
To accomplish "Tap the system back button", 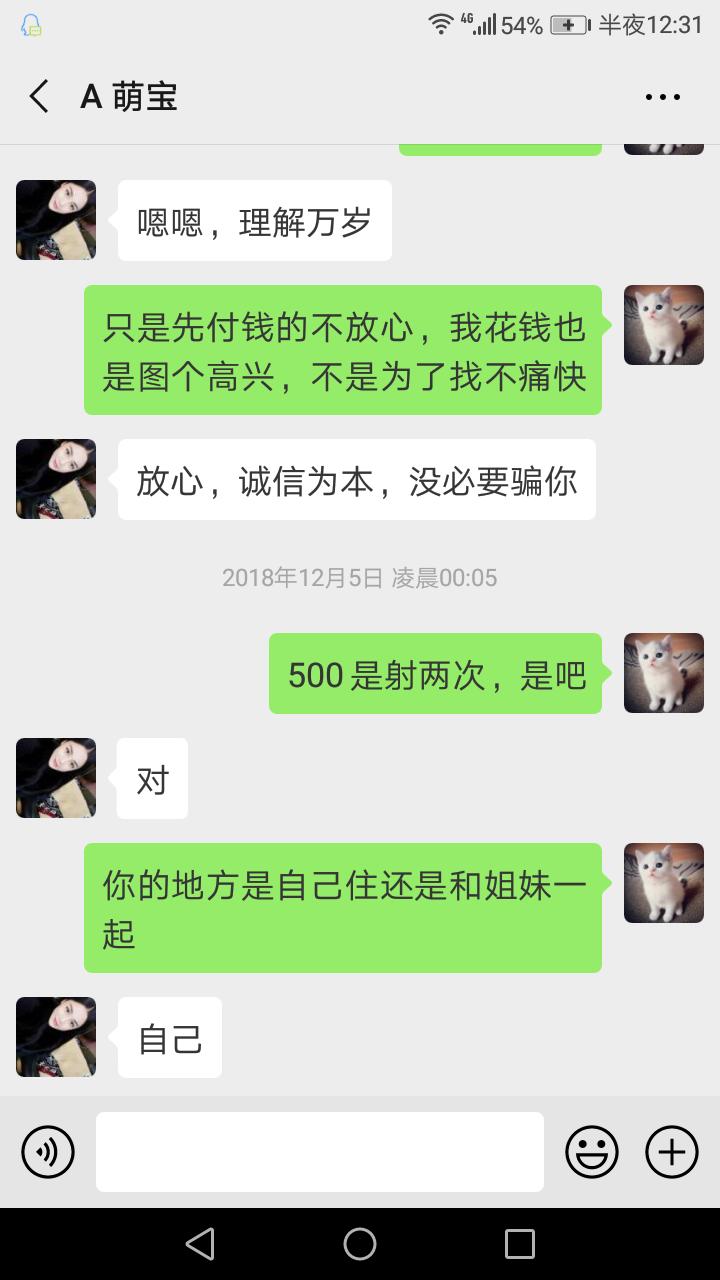I will click(x=200, y=1244).
